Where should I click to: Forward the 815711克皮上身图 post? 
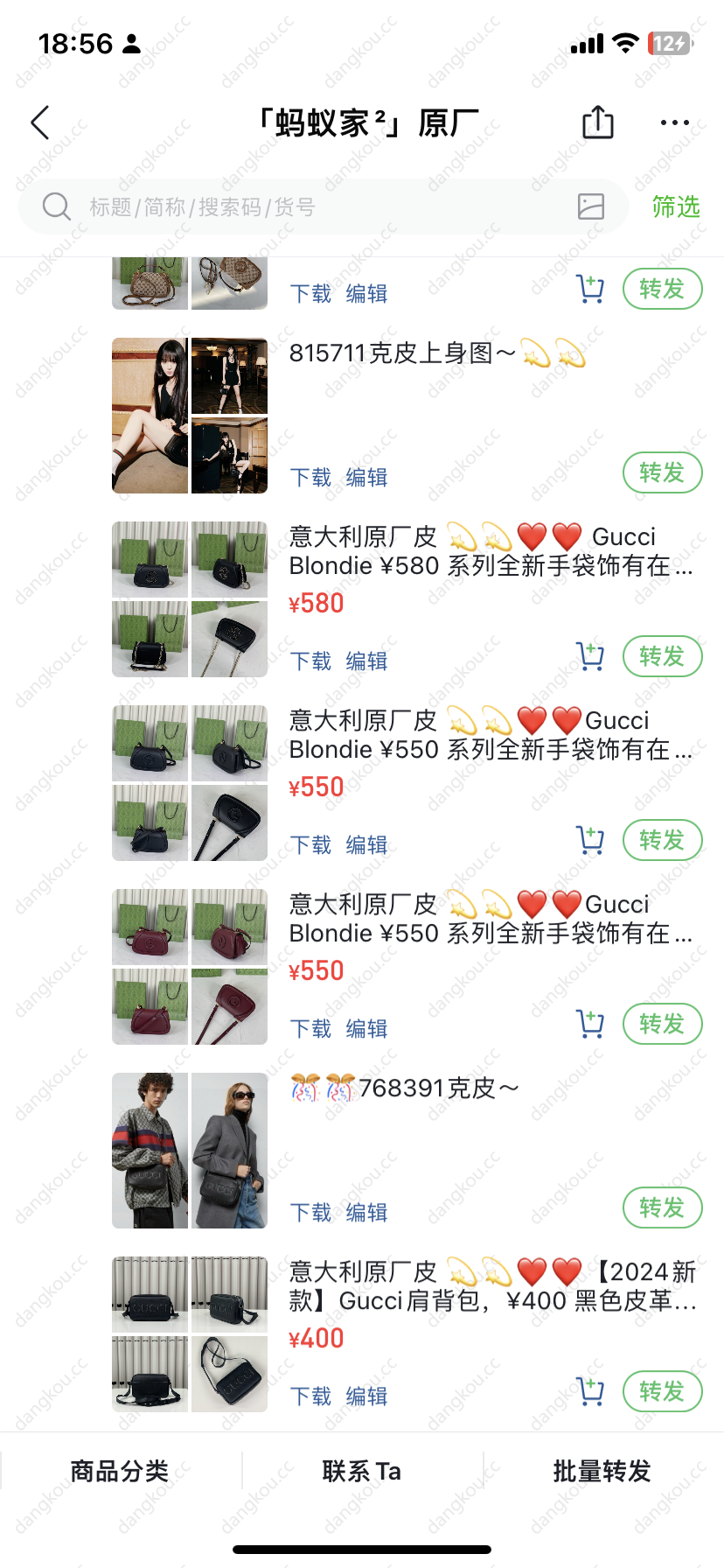coord(662,472)
